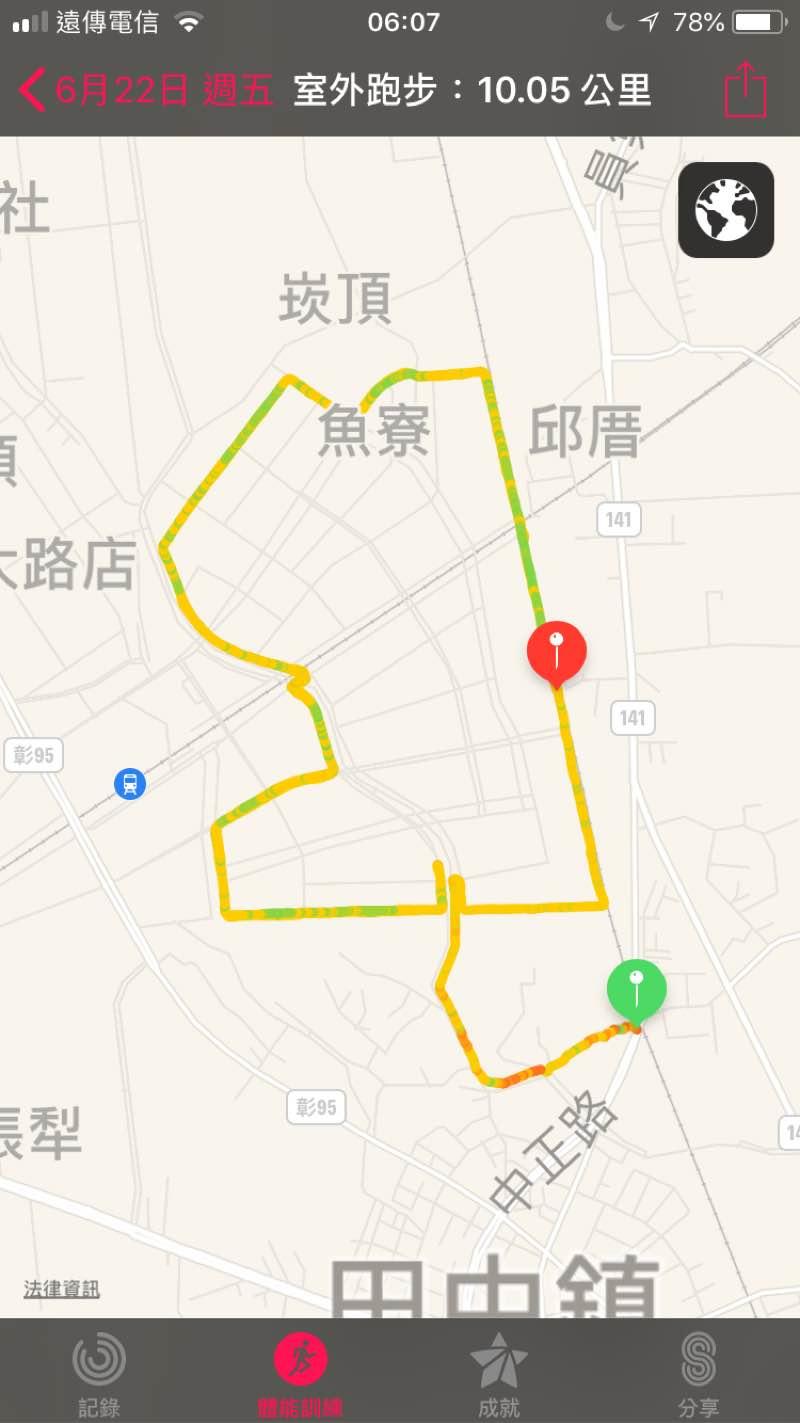Open the 體能訓練 tab
This screenshot has height=1423, width=800.
coord(300,1375)
